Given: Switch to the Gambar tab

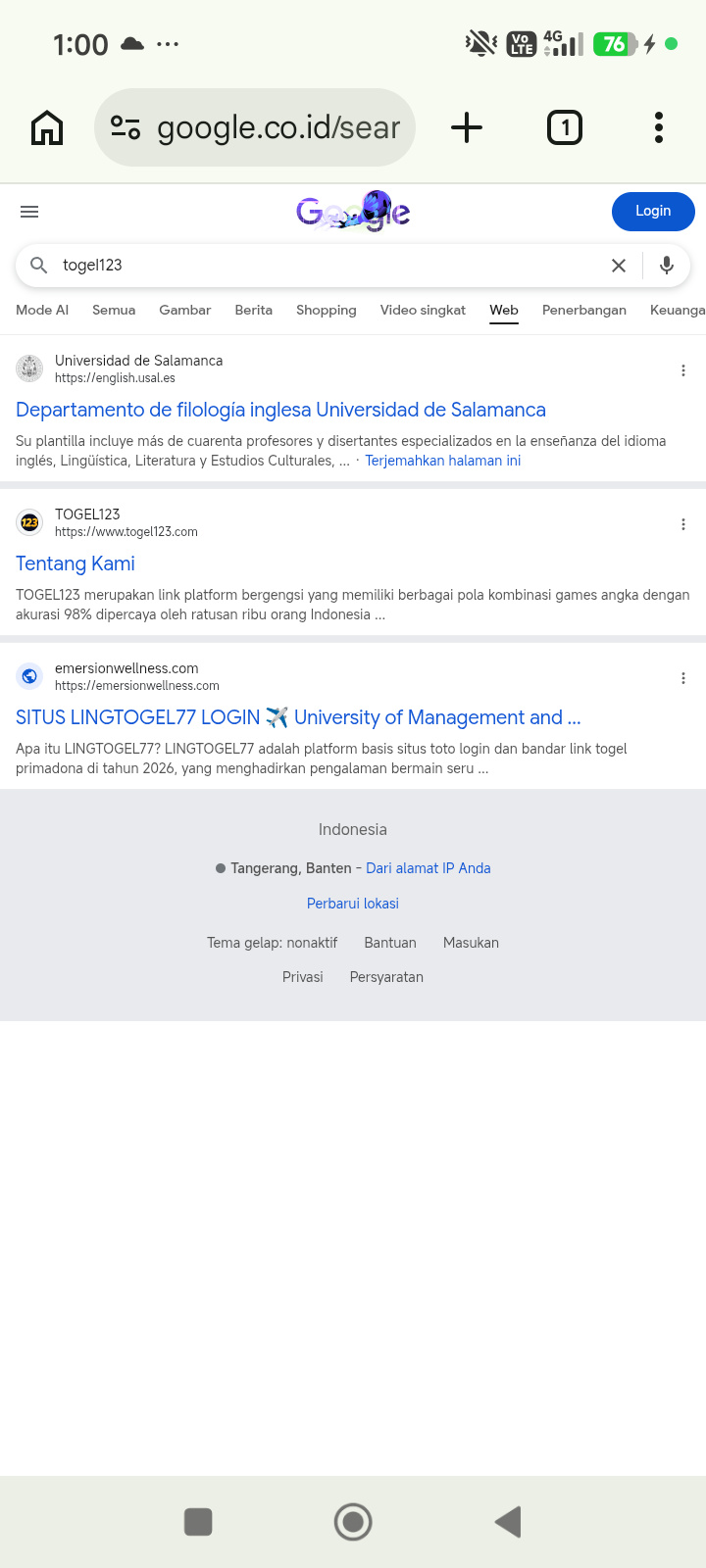Looking at the screenshot, I should pyautogui.click(x=185, y=310).
